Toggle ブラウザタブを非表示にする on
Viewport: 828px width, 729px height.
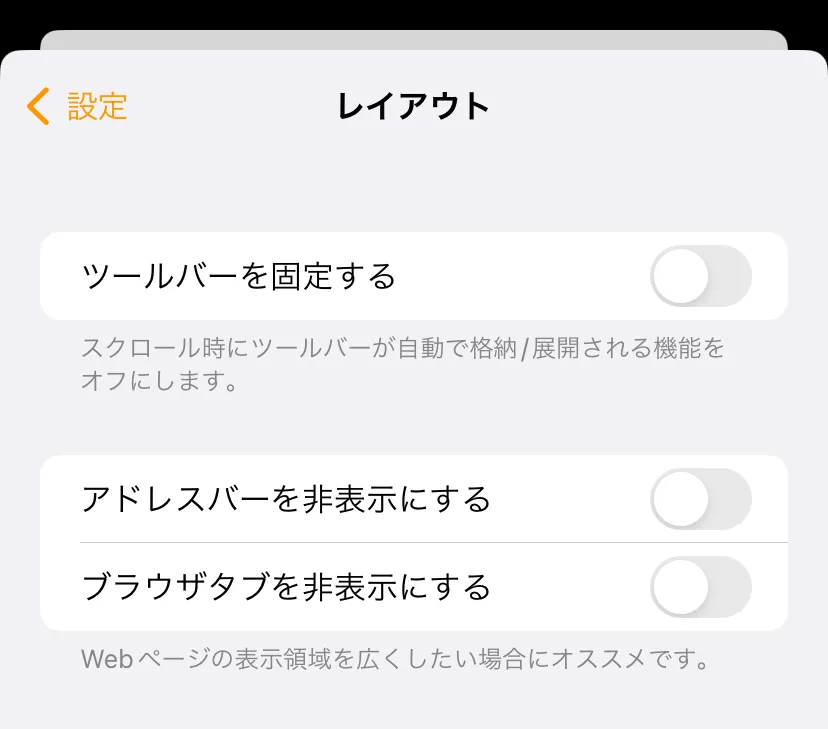click(700, 587)
